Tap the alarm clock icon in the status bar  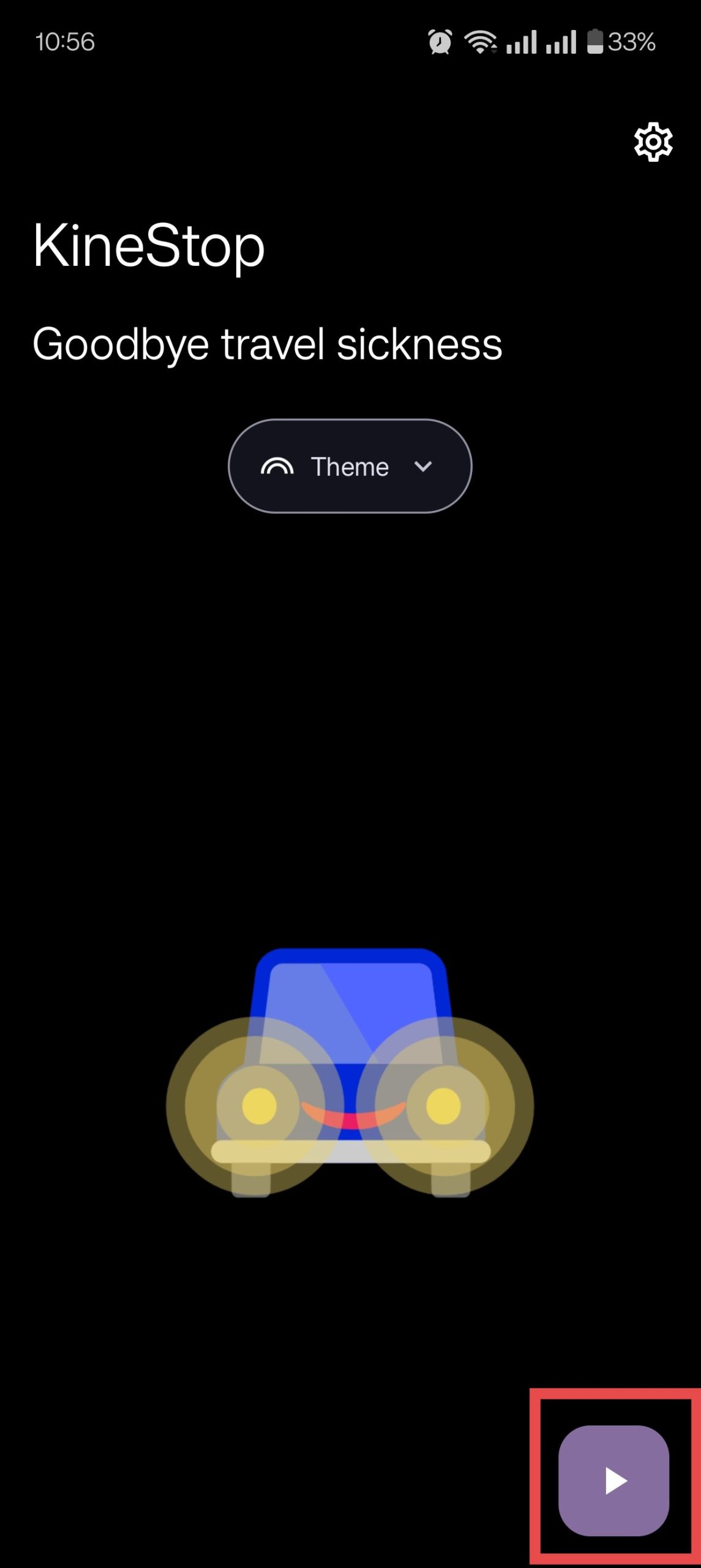pyautogui.click(x=440, y=42)
